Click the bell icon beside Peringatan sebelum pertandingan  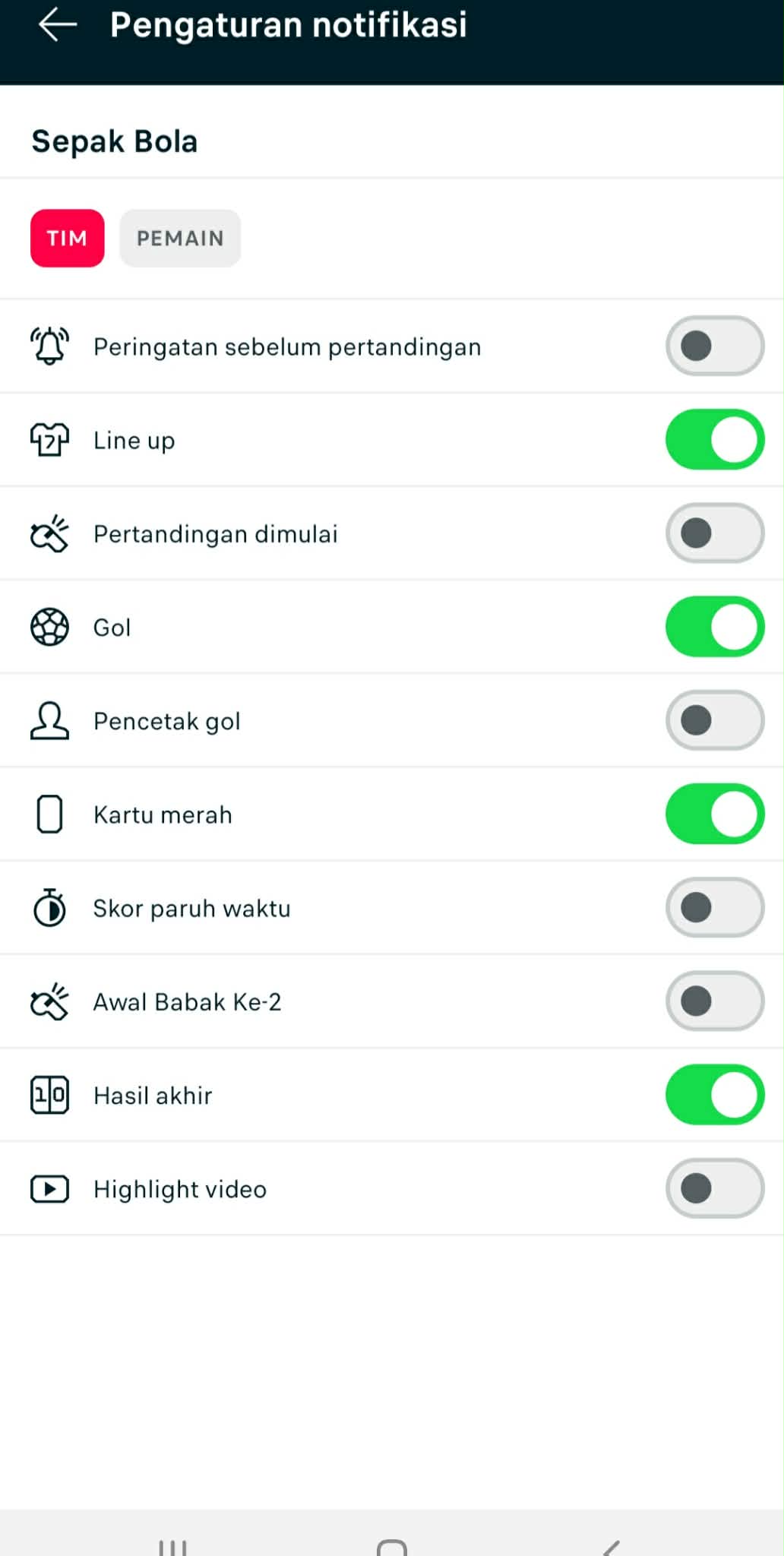(50, 346)
